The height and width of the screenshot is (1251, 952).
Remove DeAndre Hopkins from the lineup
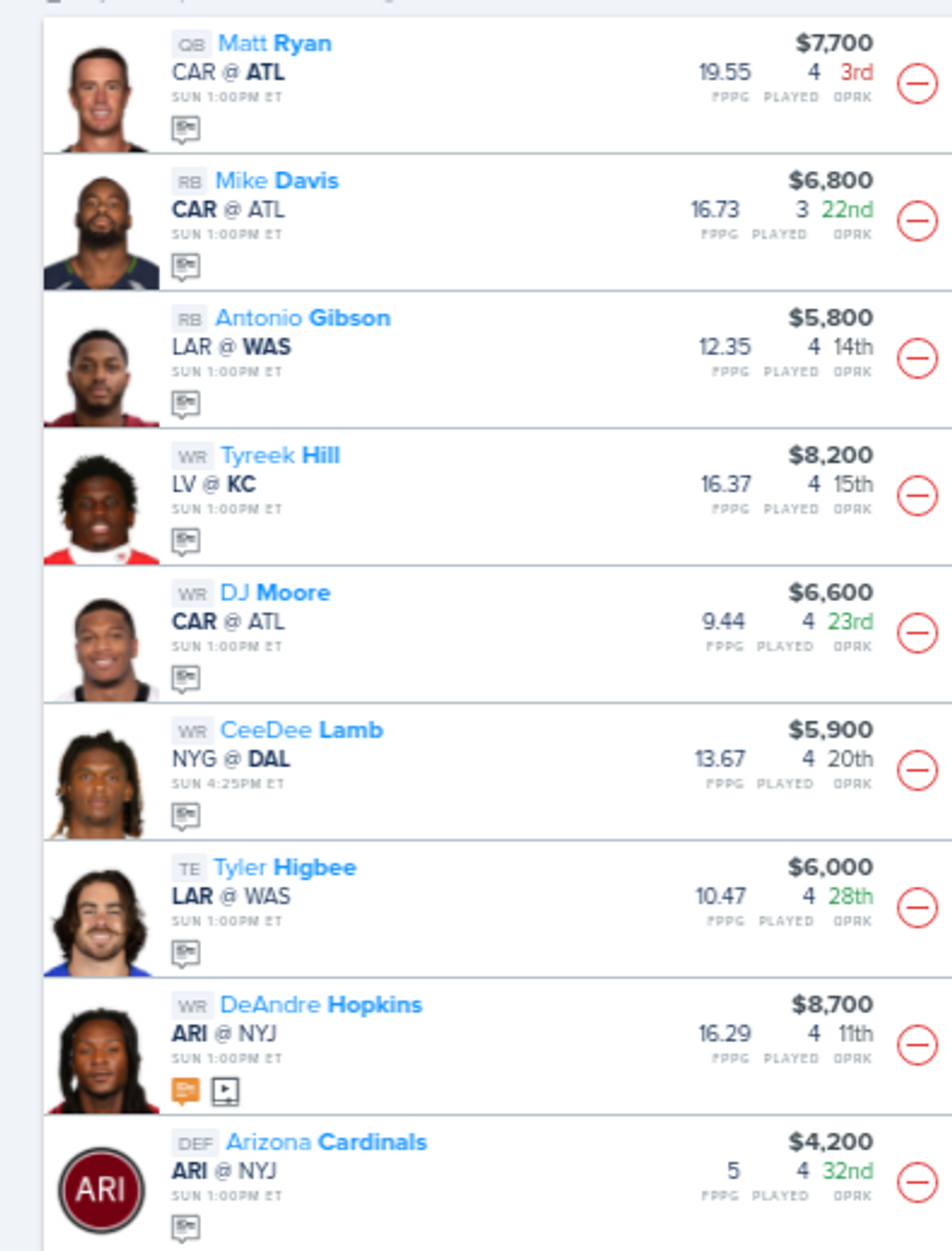pos(916,1045)
